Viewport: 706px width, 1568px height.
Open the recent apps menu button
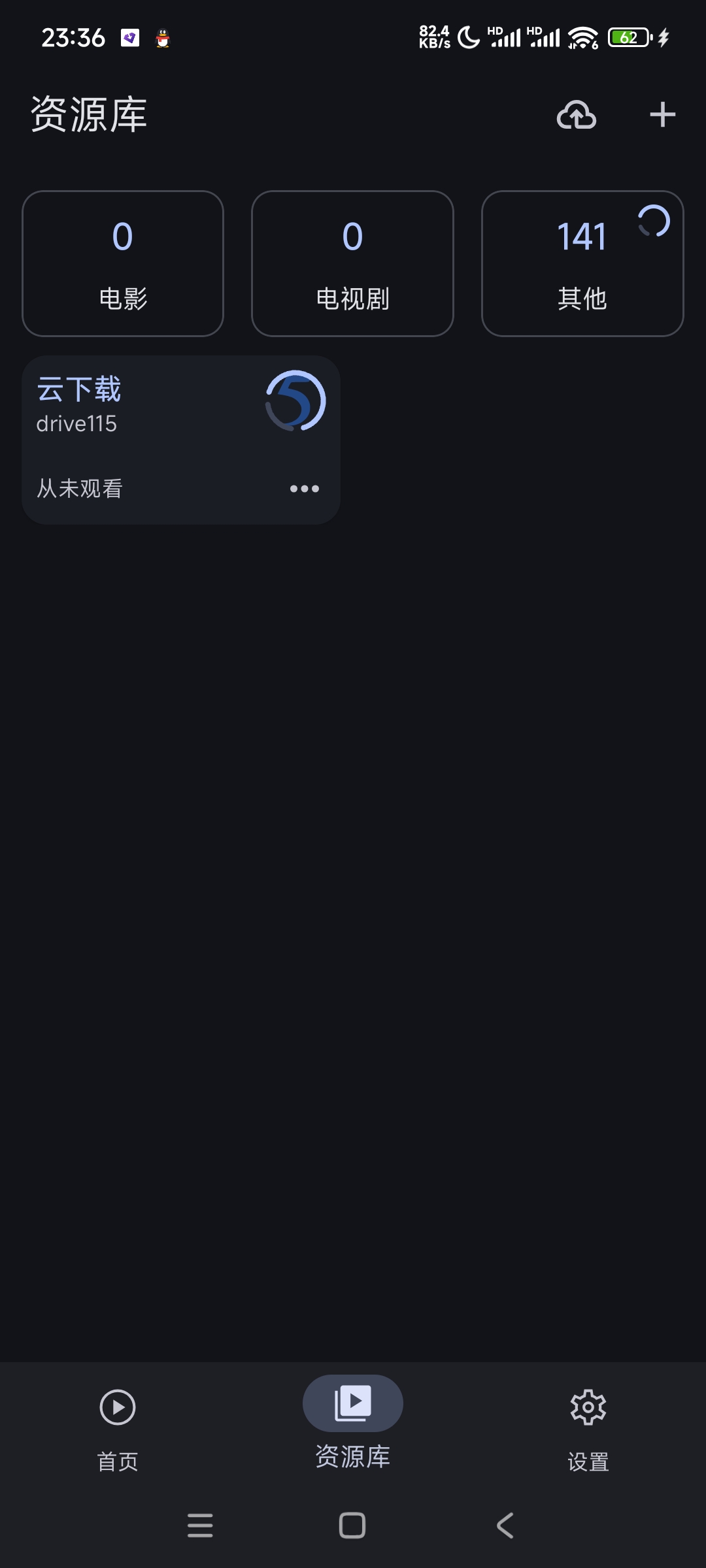[200, 1525]
